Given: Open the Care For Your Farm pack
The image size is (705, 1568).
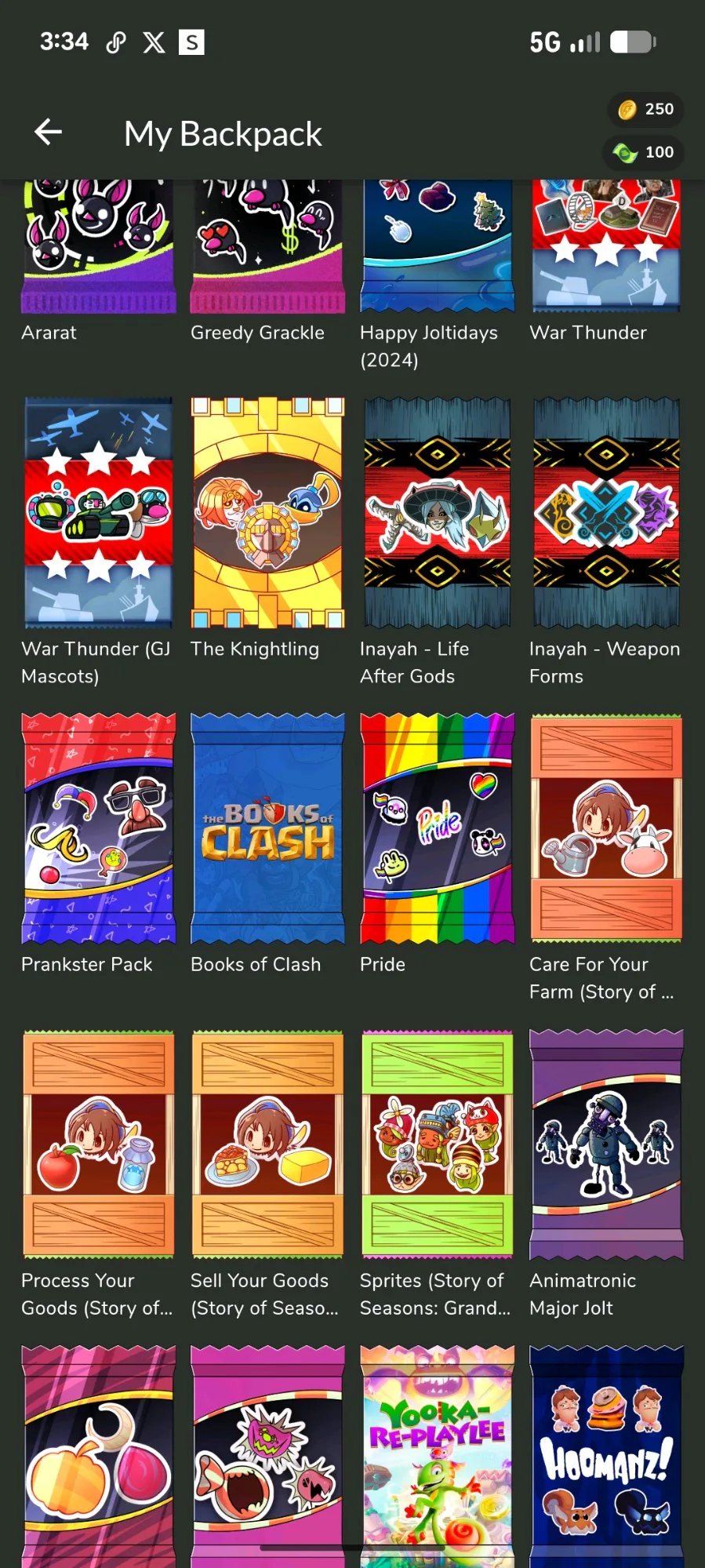Looking at the screenshot, I should [606, 828].
